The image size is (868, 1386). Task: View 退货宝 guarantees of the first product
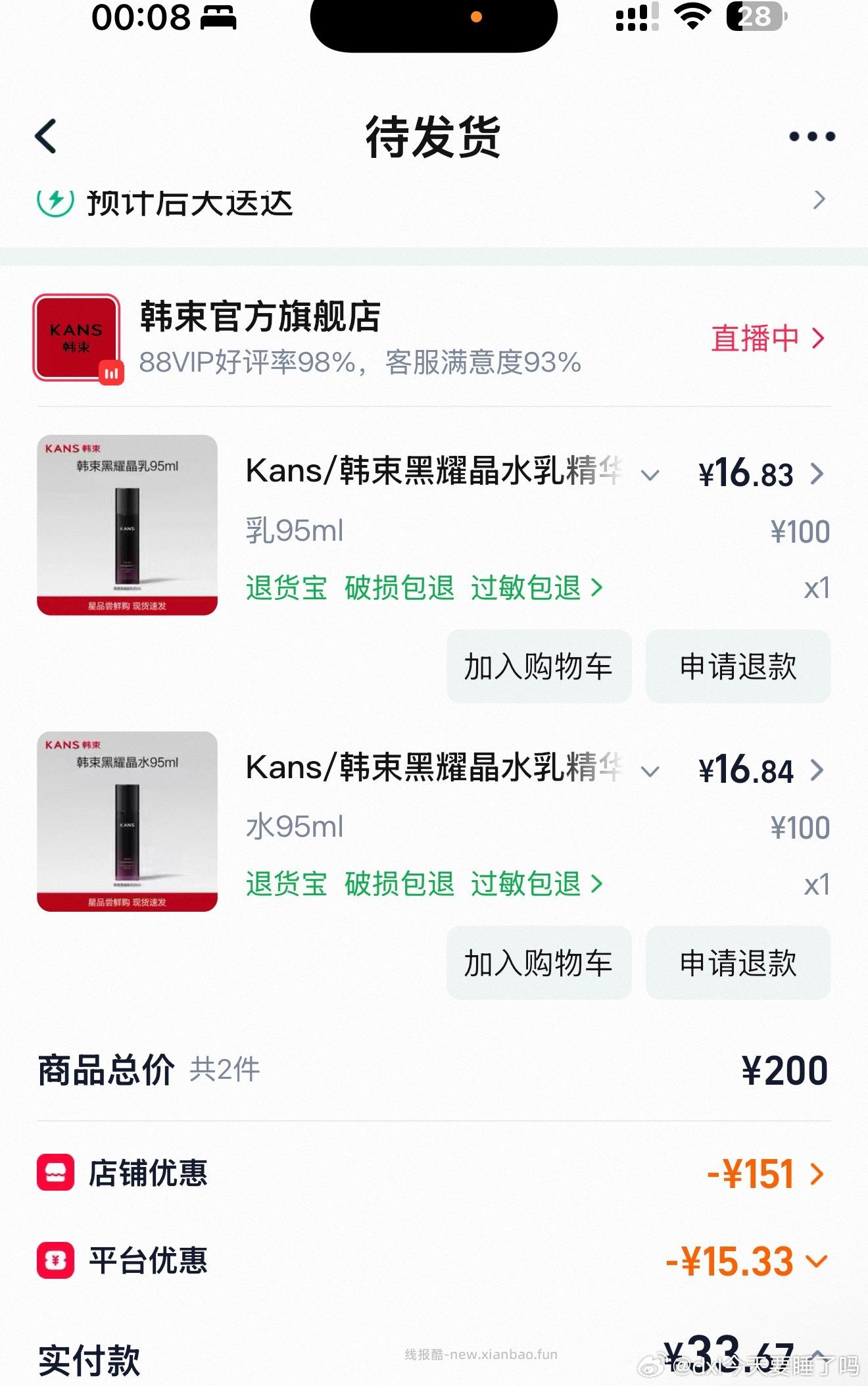[287, 587]
